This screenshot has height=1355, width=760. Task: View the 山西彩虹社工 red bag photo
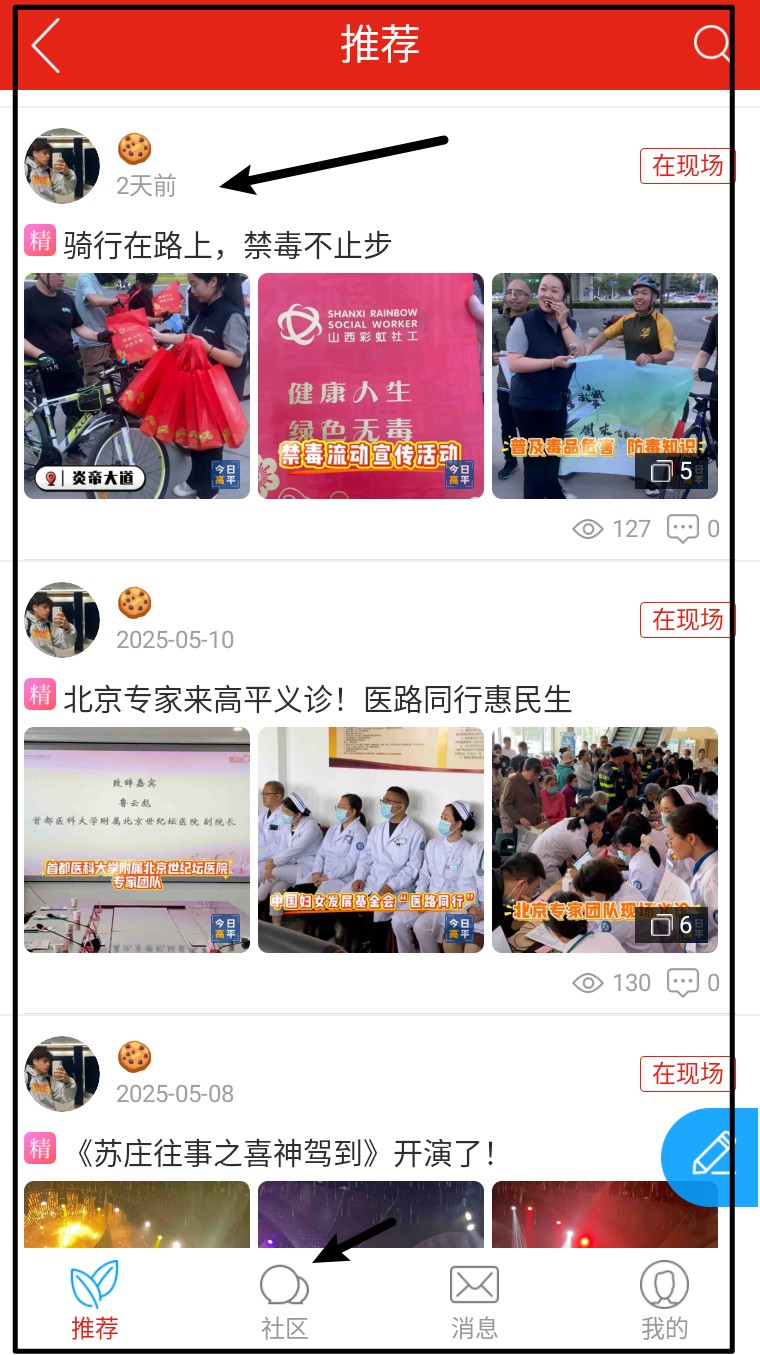point(371,386)
